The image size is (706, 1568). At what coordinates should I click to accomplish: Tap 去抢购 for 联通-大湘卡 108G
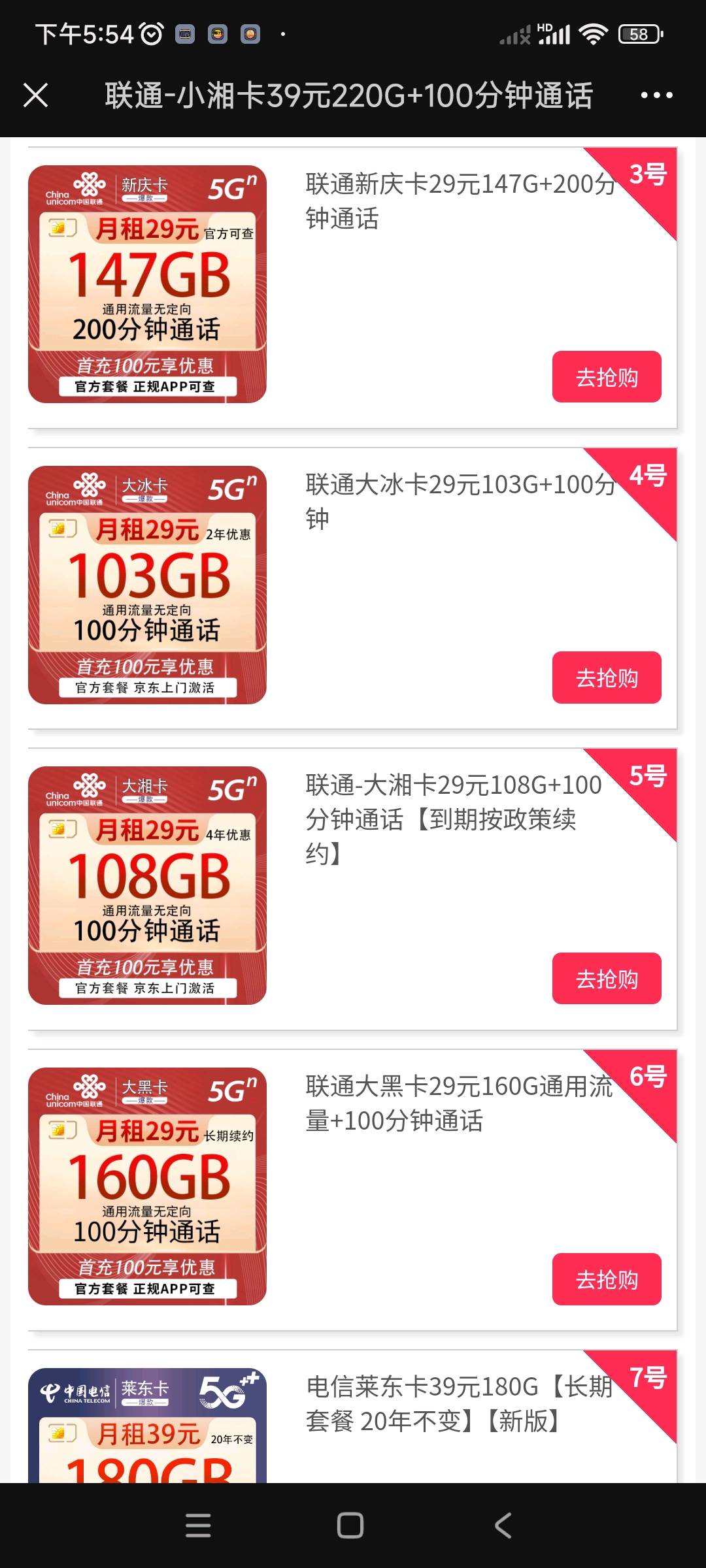606,979
